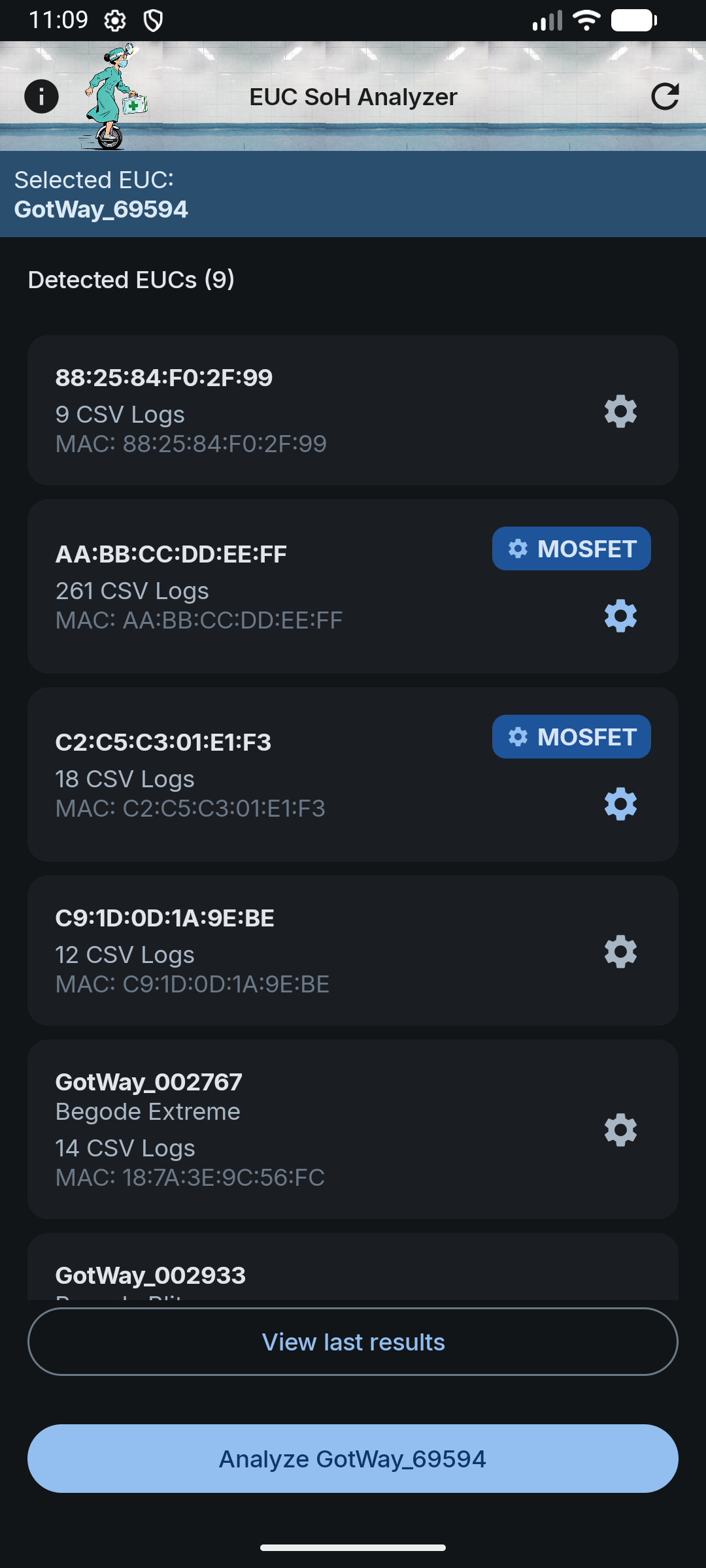Refresh the detected EUC list
This screenshot has height=1568, width=706.
click(665, 97)
